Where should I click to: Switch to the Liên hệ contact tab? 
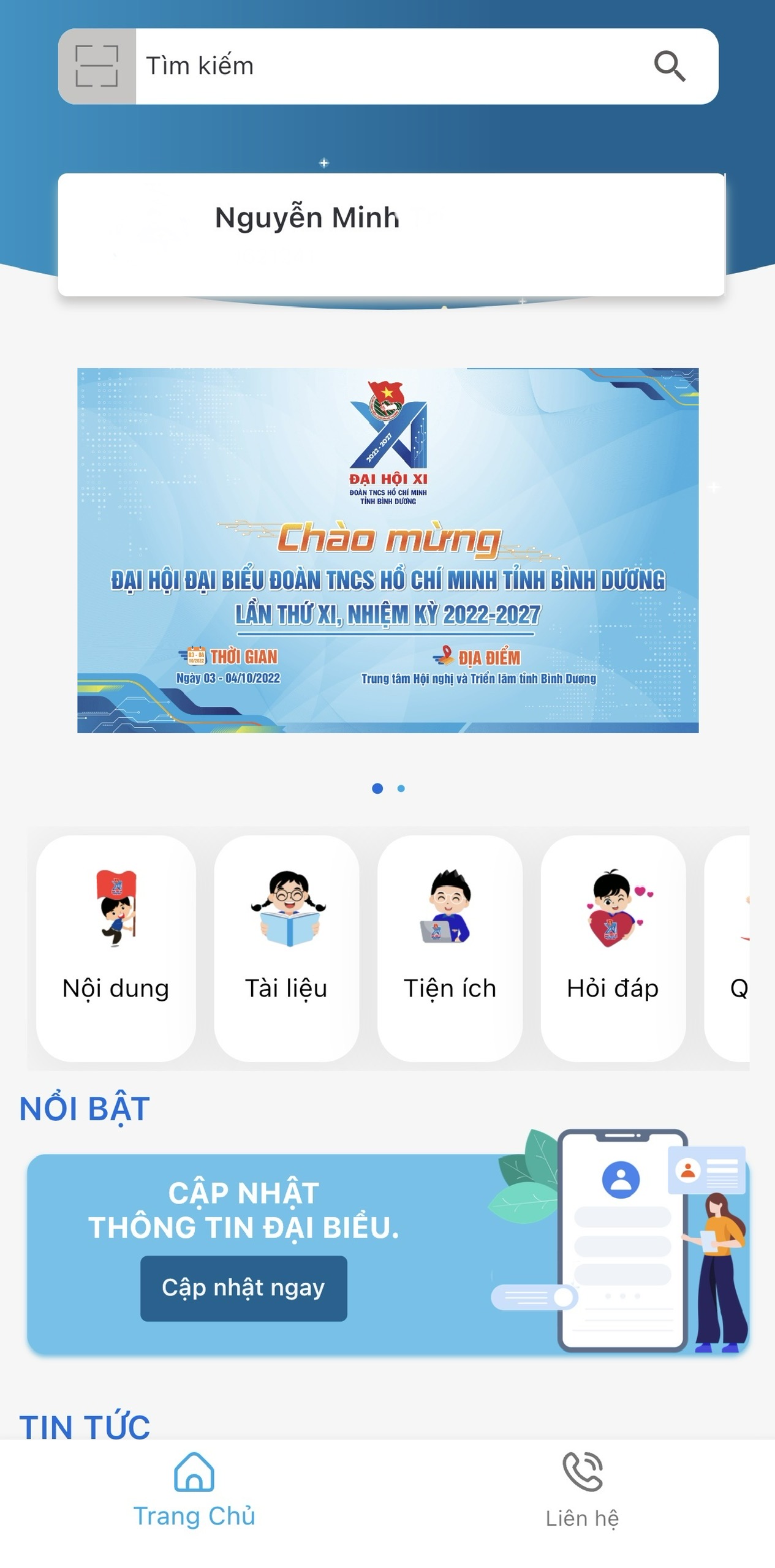pyautogui.click(x=582, y=1490)
